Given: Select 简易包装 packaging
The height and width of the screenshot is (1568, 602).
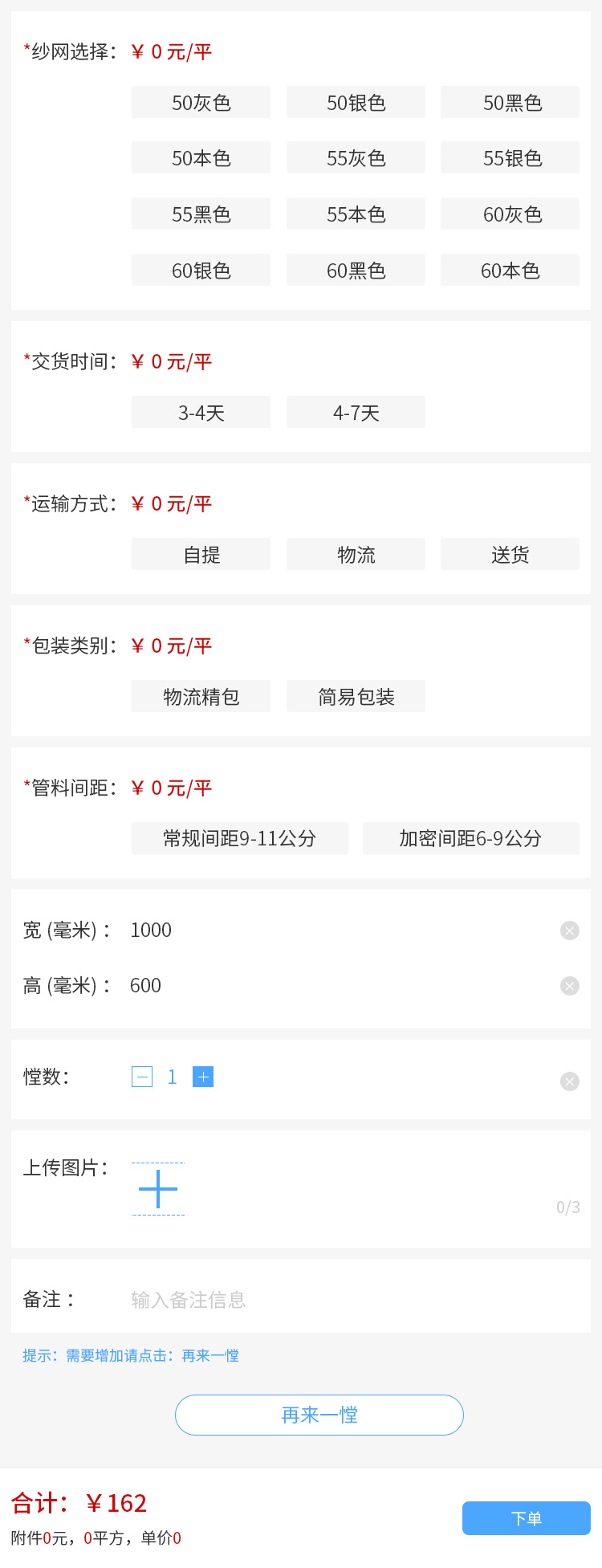Looking at the screenshot, I should [x=356, y=697].
